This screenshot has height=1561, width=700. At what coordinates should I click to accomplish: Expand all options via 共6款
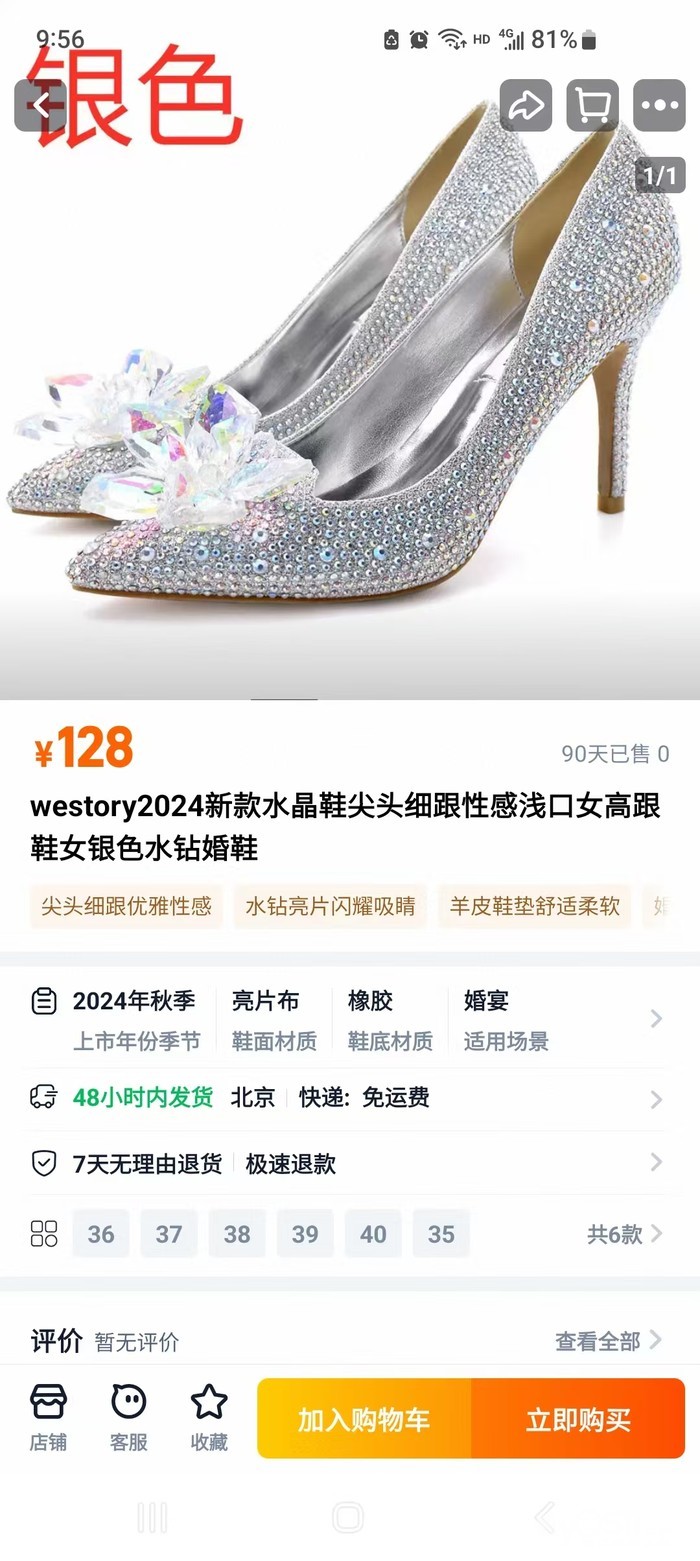(x=624, y=1234)
